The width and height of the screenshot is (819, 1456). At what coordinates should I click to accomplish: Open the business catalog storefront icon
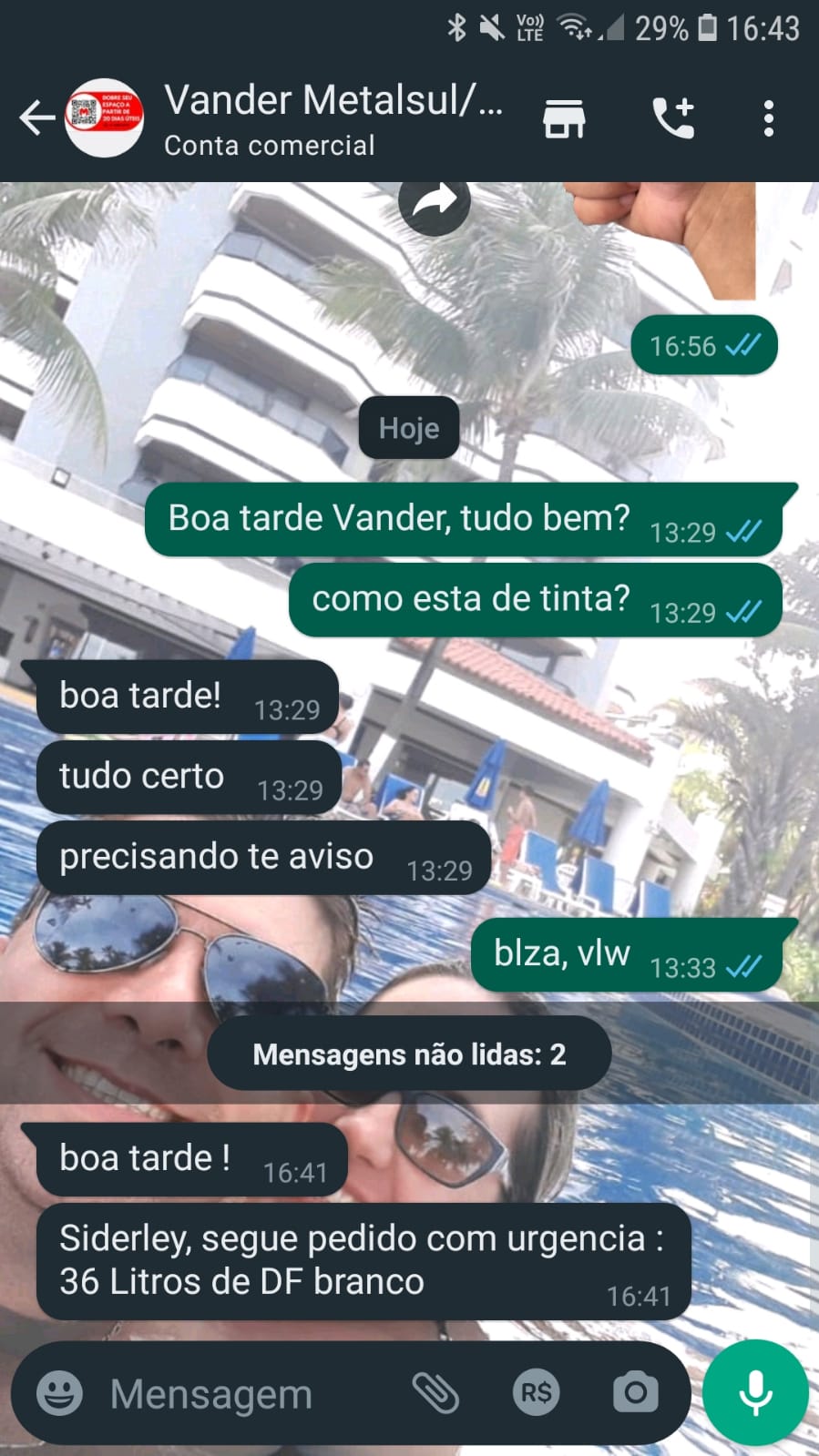(x=564, y=118)
